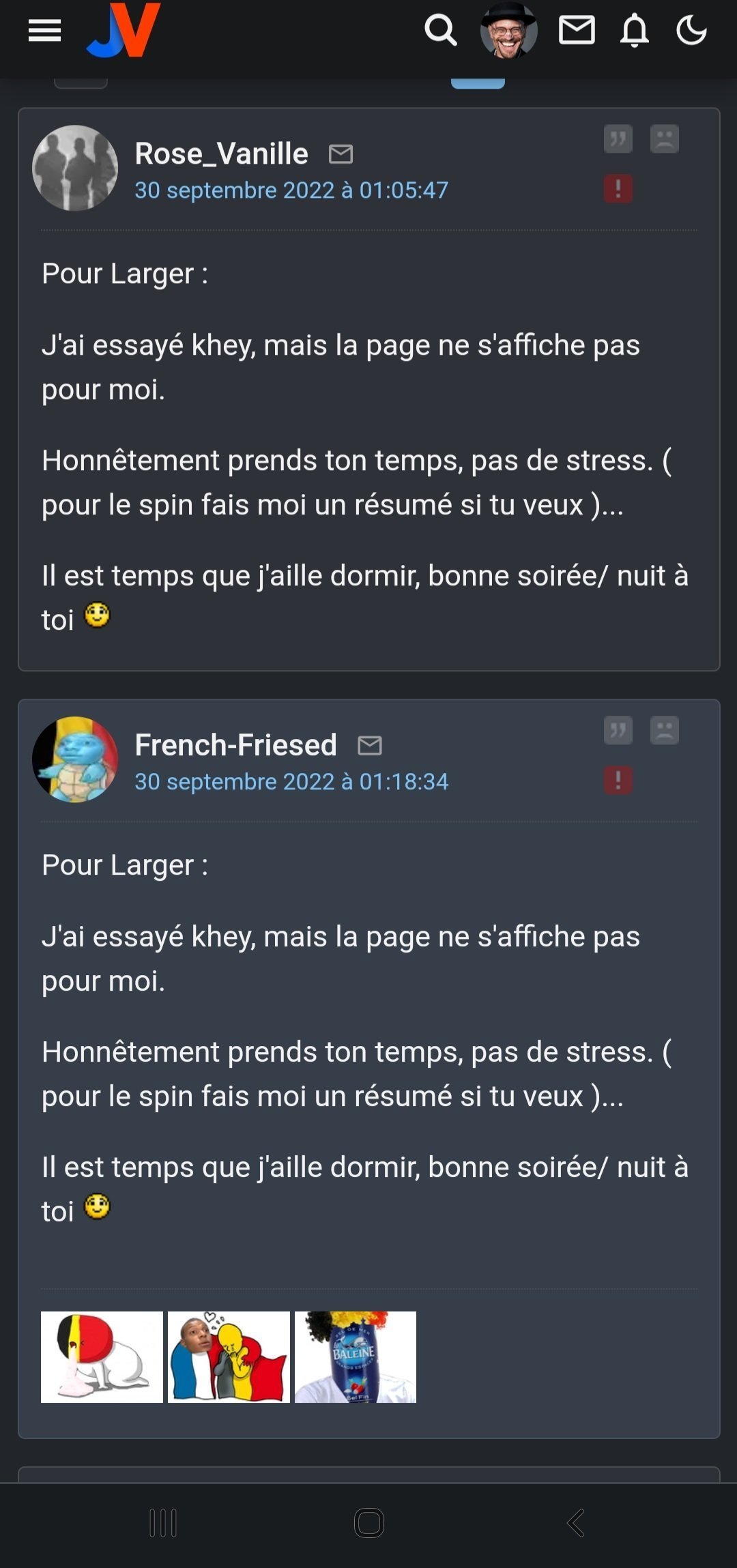The height and width of the screenshot is (1568, 737).
Task: Quote French-Friesed's message
Action: point(618,731)
